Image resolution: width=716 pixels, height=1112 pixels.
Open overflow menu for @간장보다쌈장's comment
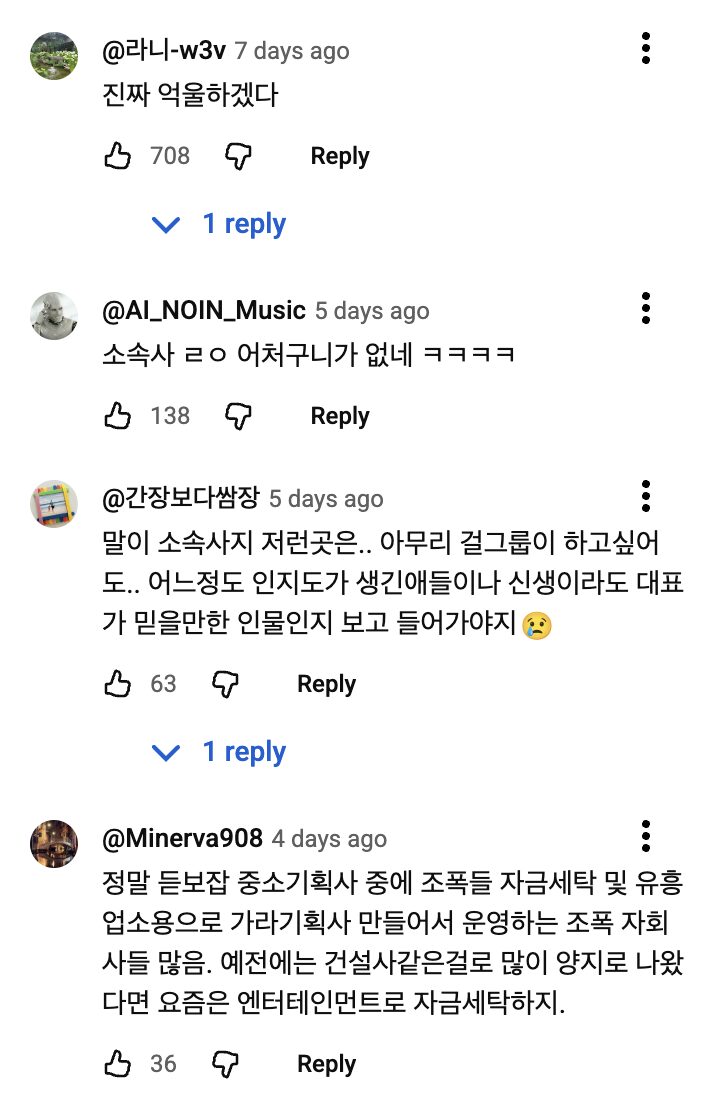[x=646, y=496]
